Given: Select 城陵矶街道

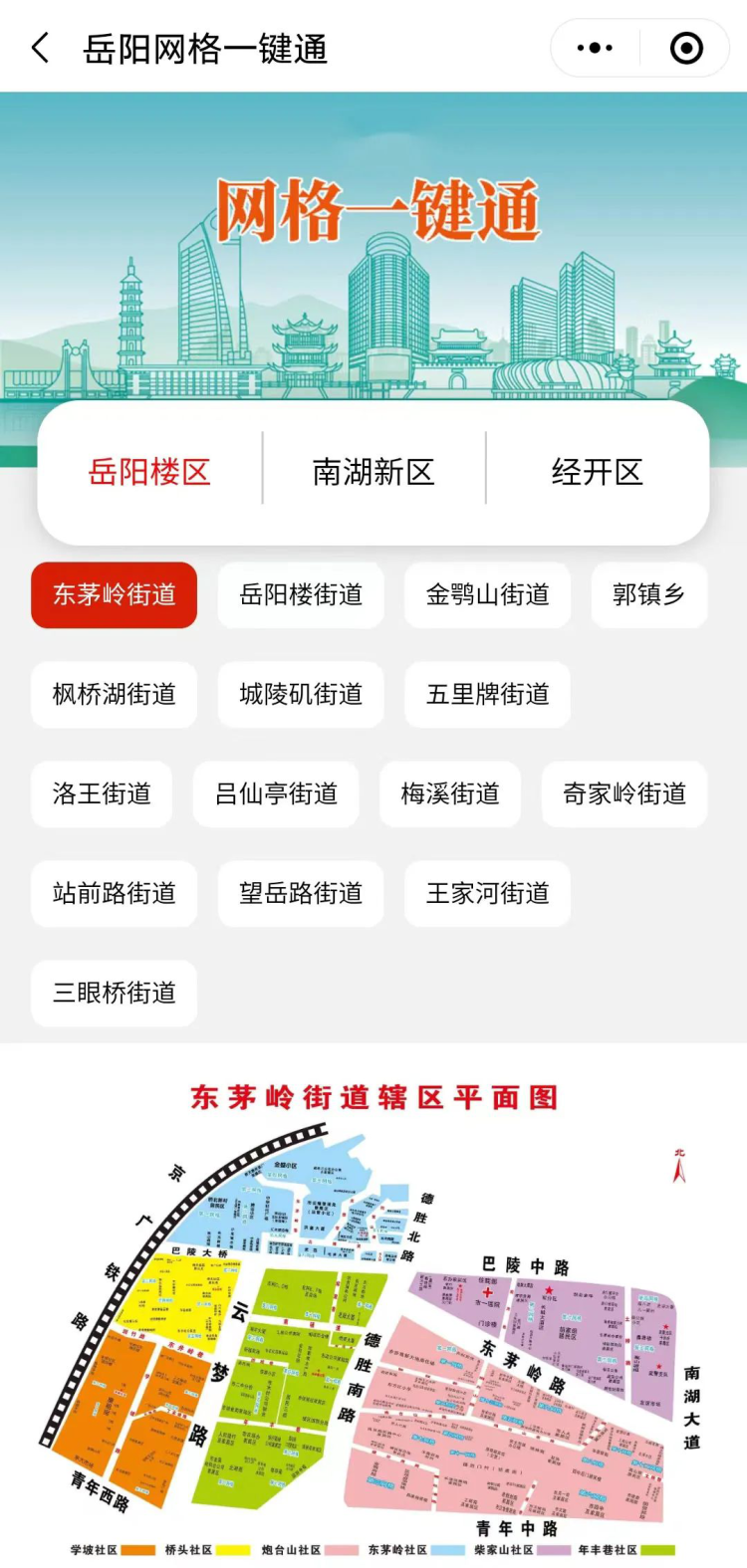Looking at the screenshot, I should pyautogui.click(x=301, y=694).
